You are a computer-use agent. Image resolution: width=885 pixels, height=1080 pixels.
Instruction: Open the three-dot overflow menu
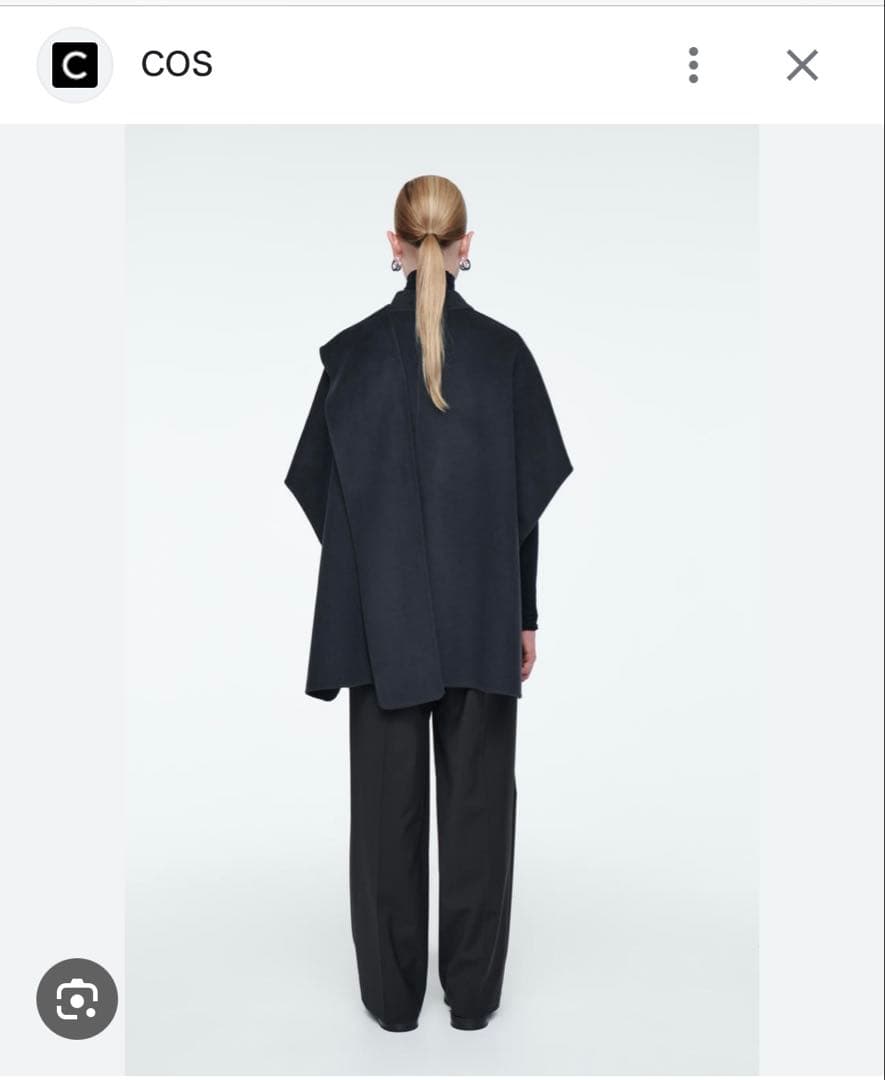click(x=693, y=65)
